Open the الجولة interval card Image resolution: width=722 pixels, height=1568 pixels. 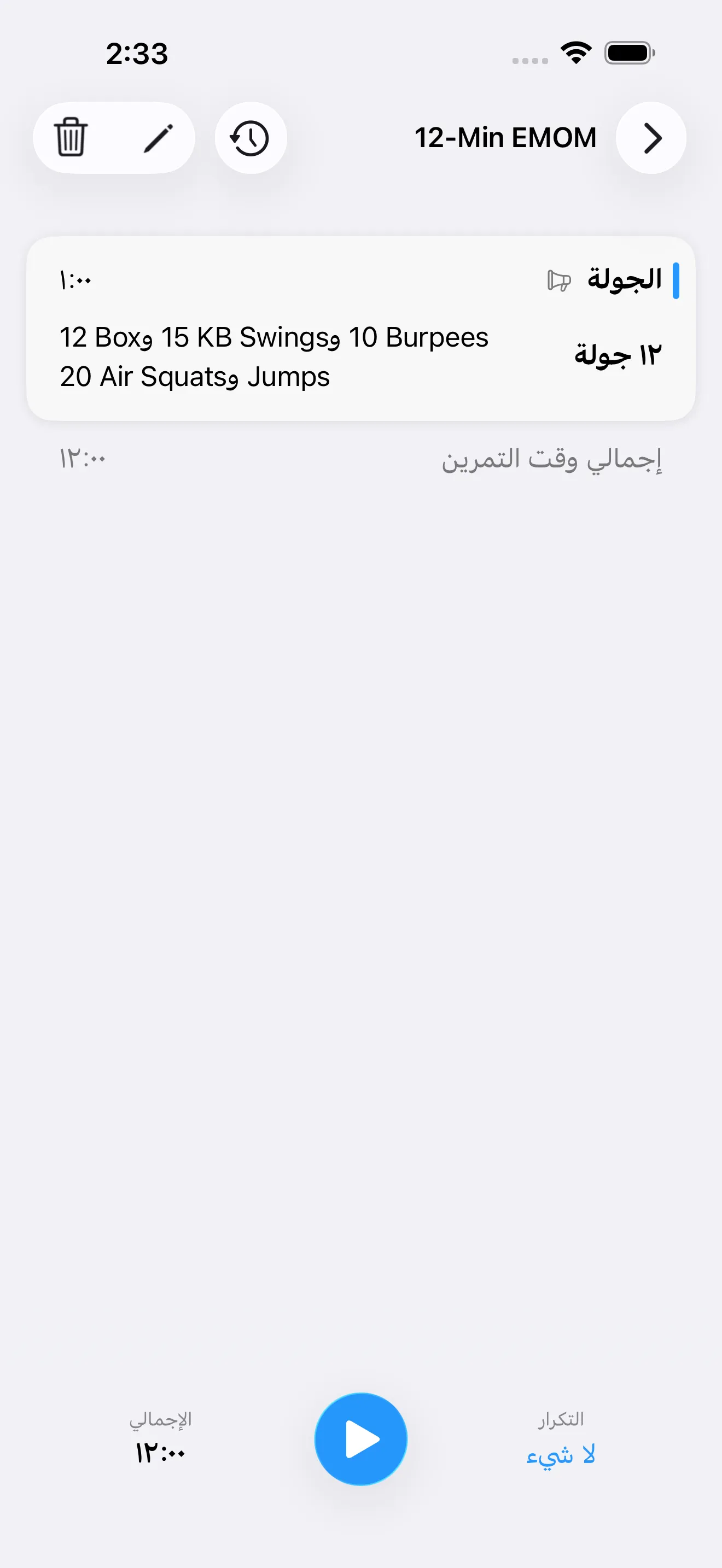(360, 329)
